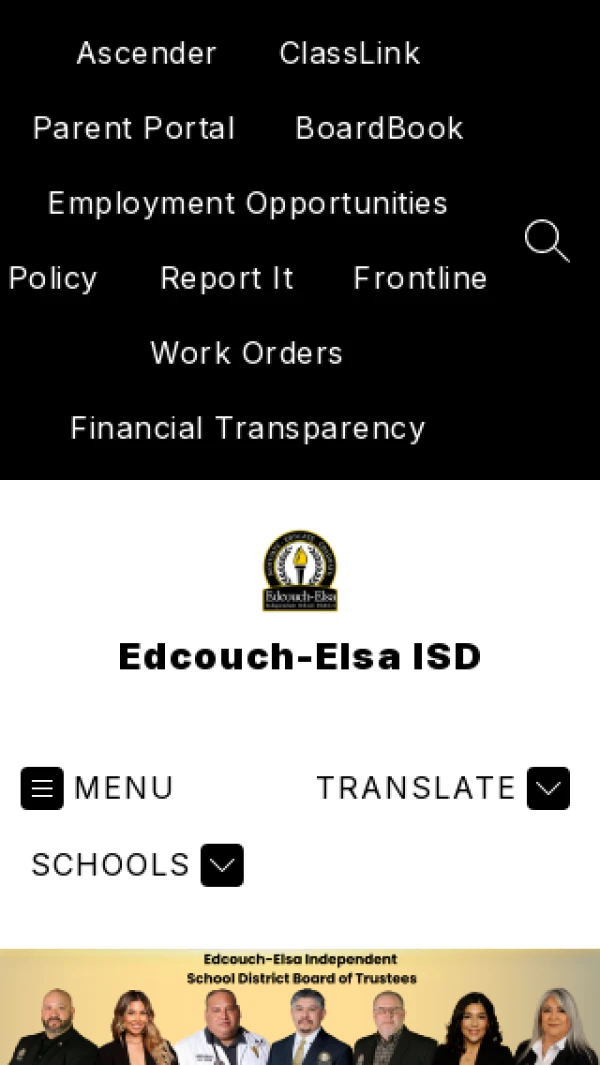
Task: Open the Policy link
Action: pos(53,278)
